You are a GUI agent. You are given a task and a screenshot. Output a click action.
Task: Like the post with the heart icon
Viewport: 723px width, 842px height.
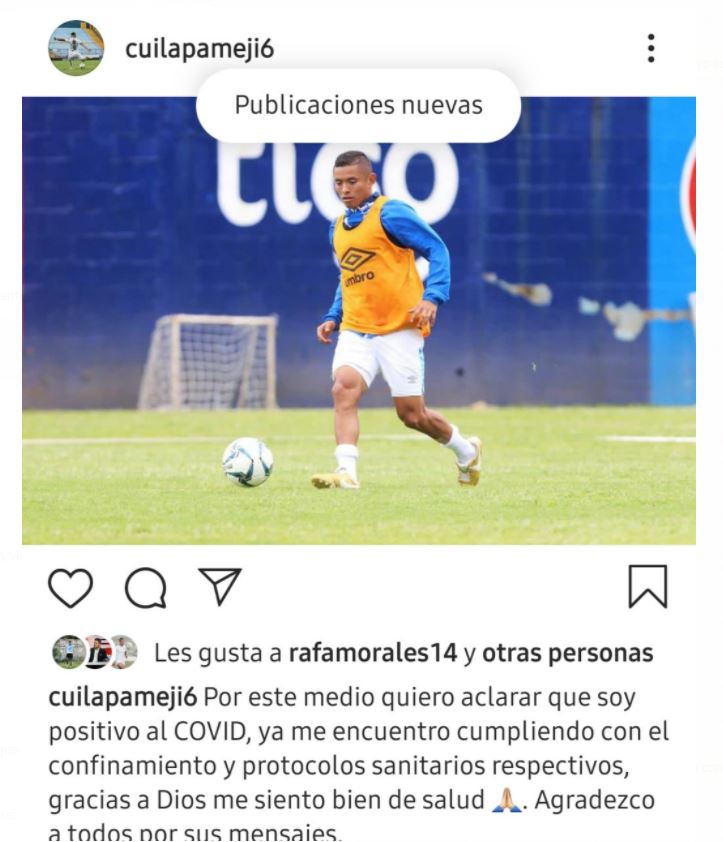70,588
